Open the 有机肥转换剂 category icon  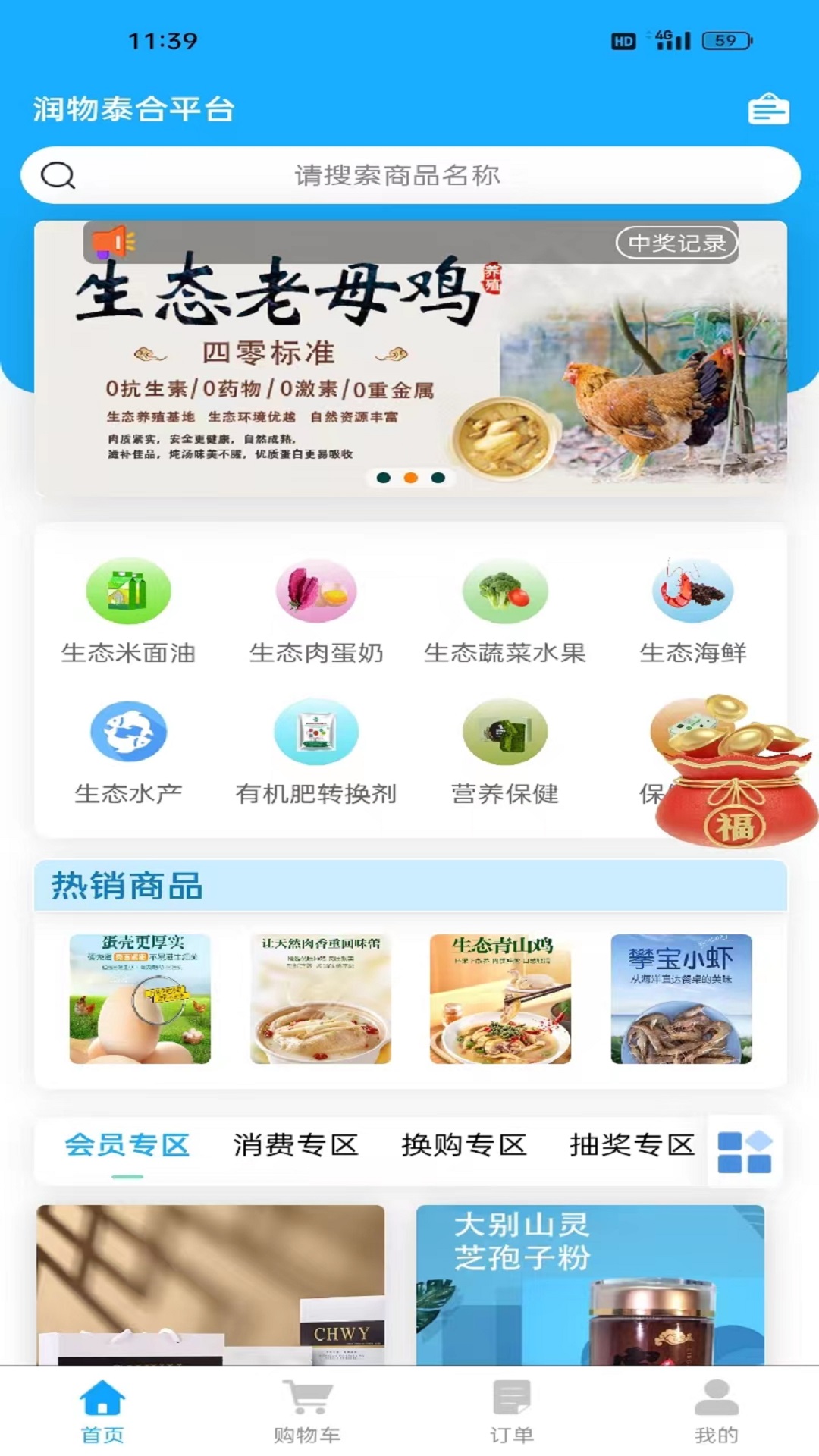click(316, 734)
